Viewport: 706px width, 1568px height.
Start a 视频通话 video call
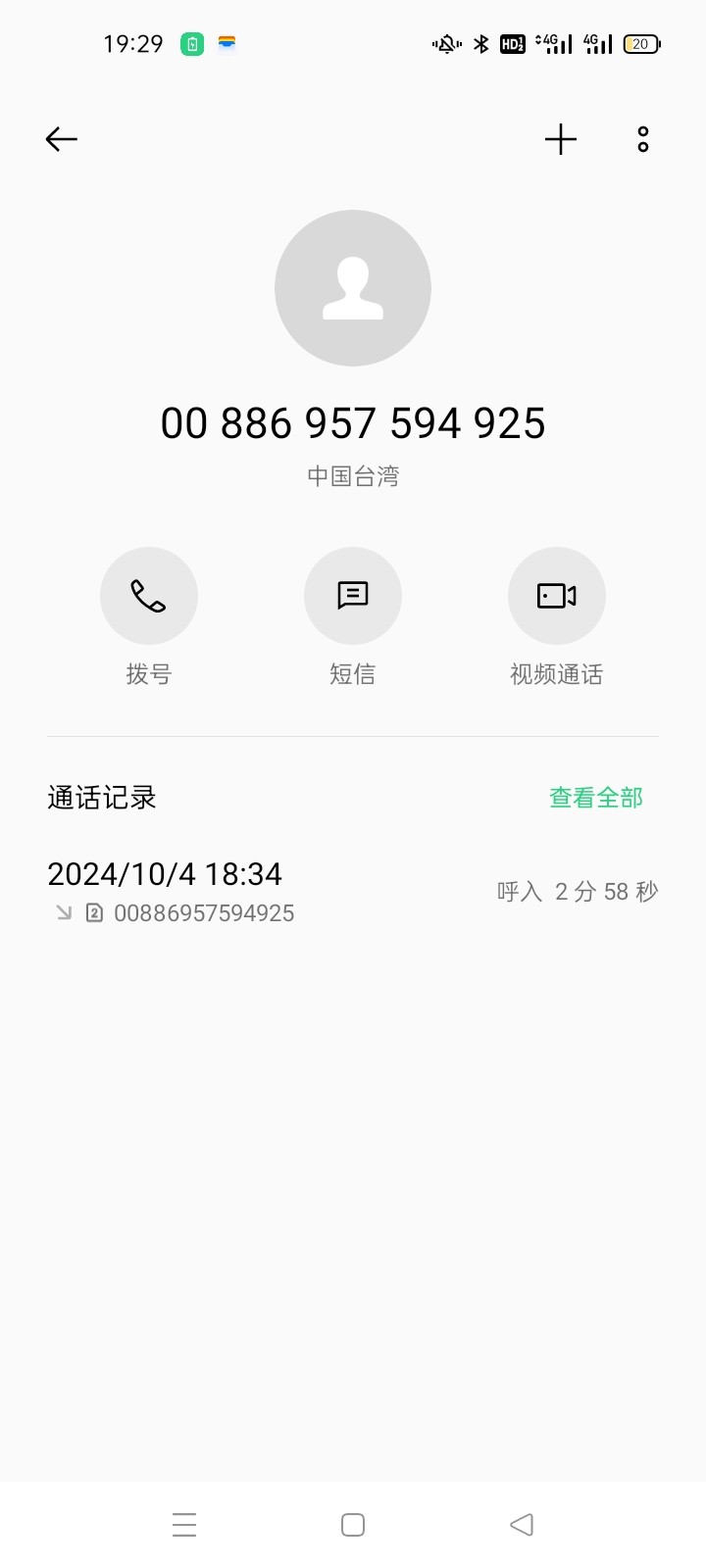point(557,596)
